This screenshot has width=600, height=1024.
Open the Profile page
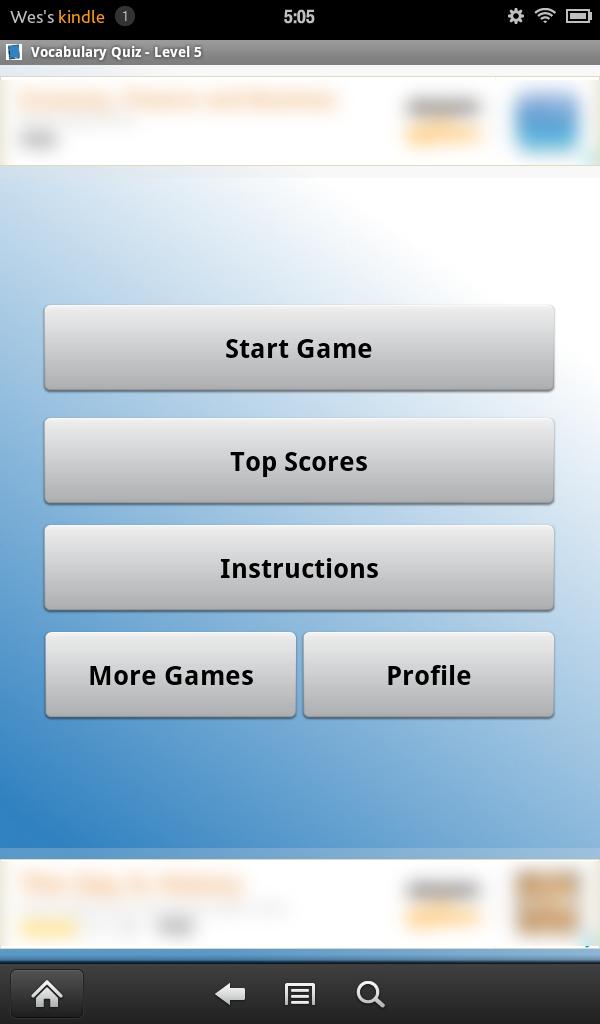click(428, 675)
